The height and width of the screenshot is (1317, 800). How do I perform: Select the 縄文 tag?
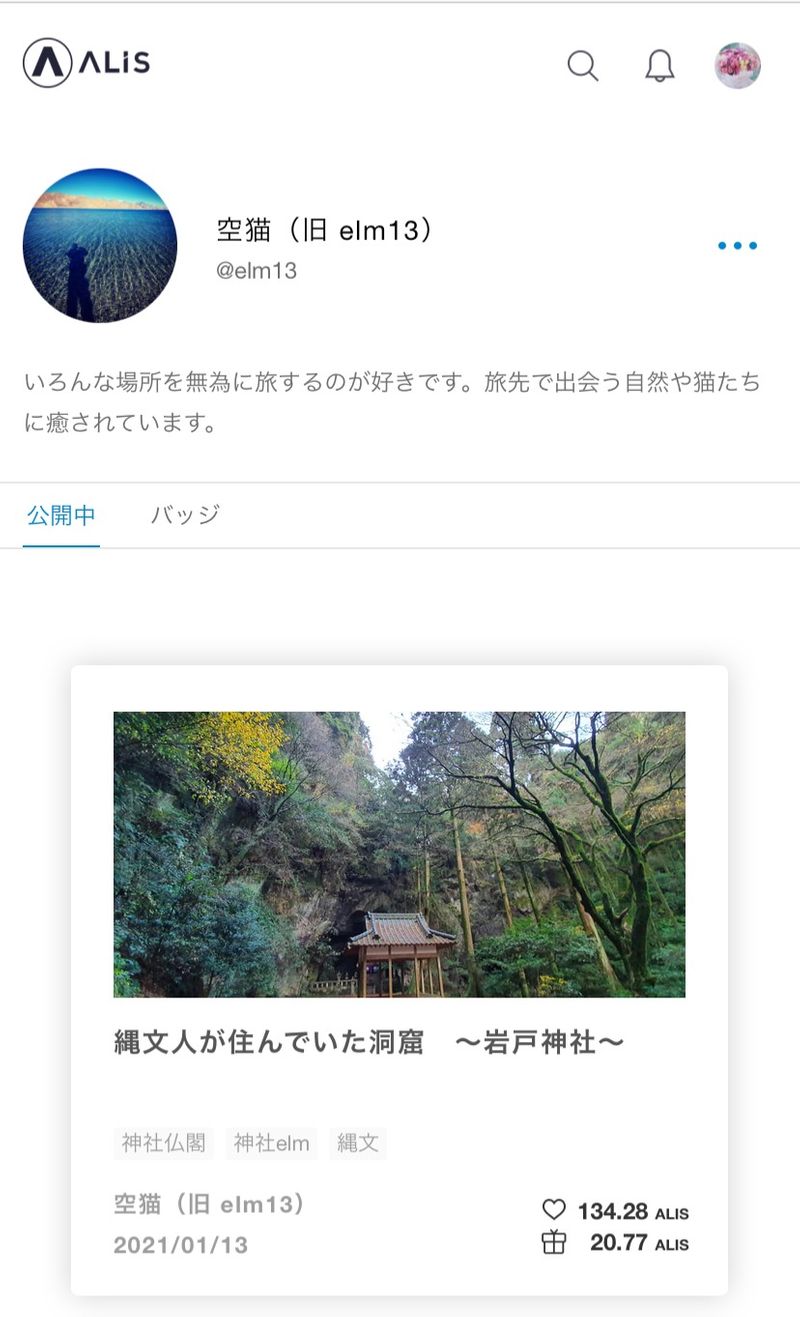(x=358, y=1143)
